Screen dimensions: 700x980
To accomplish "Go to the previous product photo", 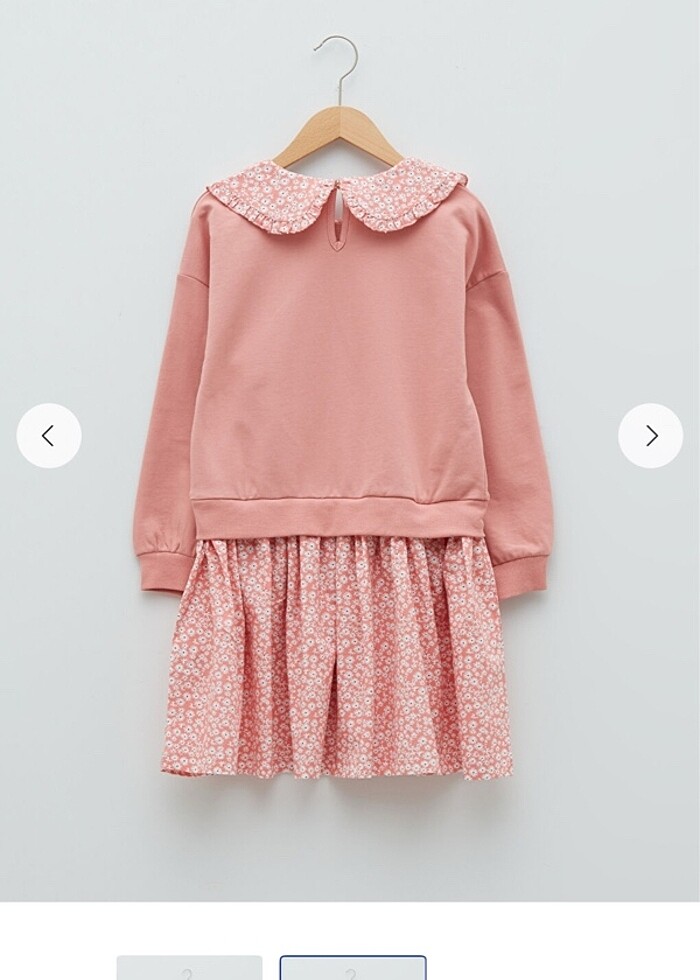I will click(x=49, y=436).
